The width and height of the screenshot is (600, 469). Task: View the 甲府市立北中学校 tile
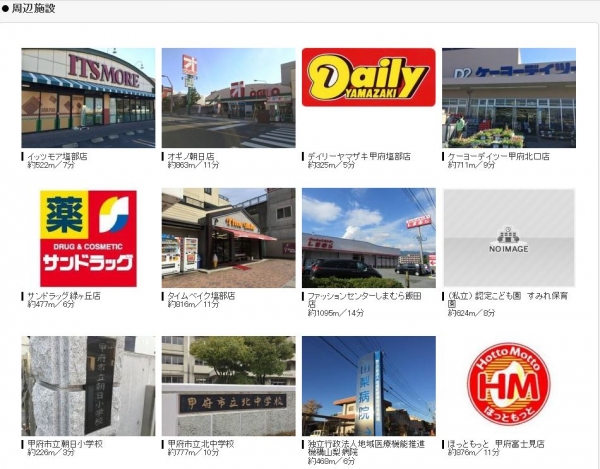click(x=228, y=385)
